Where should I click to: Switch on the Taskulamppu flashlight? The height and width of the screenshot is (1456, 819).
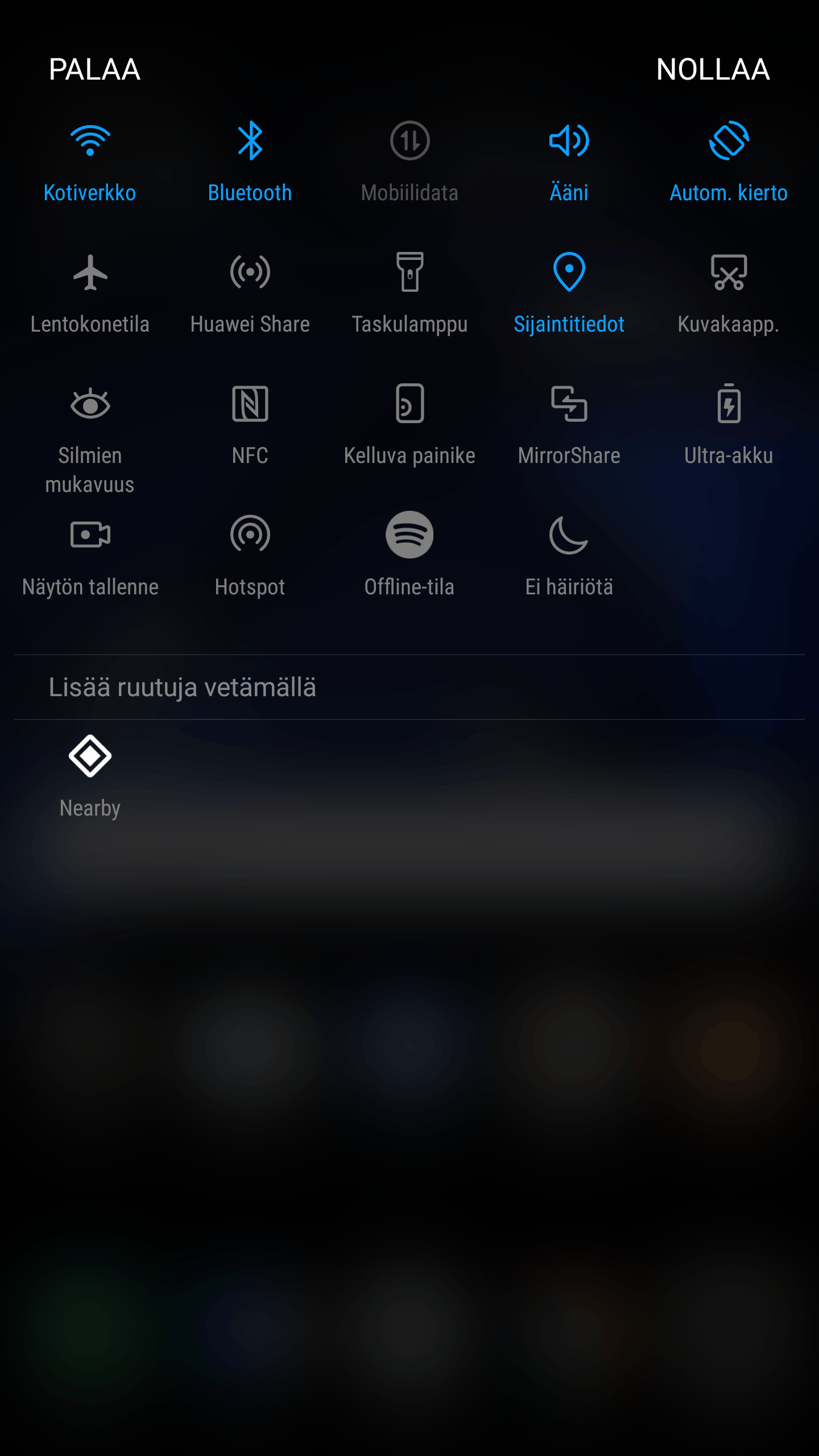[409, 273]
